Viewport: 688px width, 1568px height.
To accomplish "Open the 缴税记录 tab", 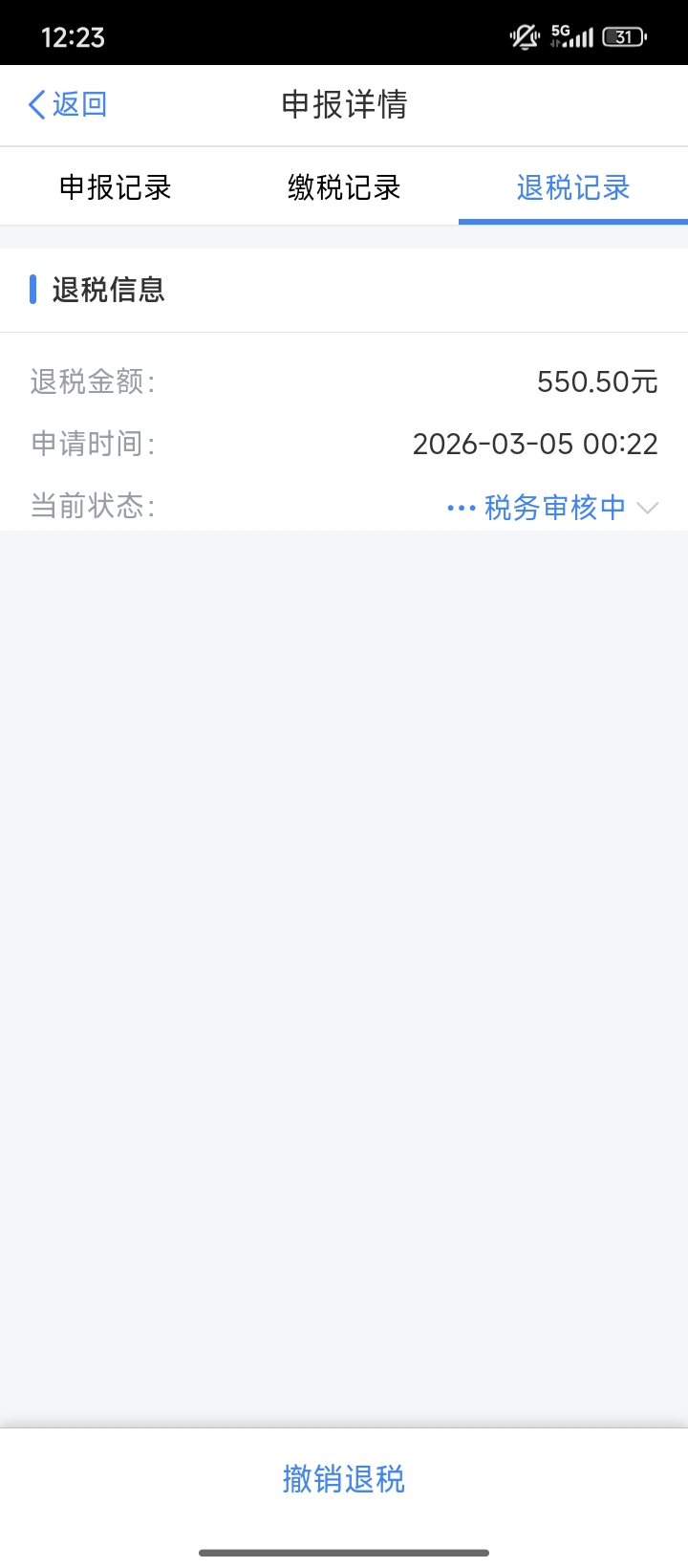I will point(344,187).
